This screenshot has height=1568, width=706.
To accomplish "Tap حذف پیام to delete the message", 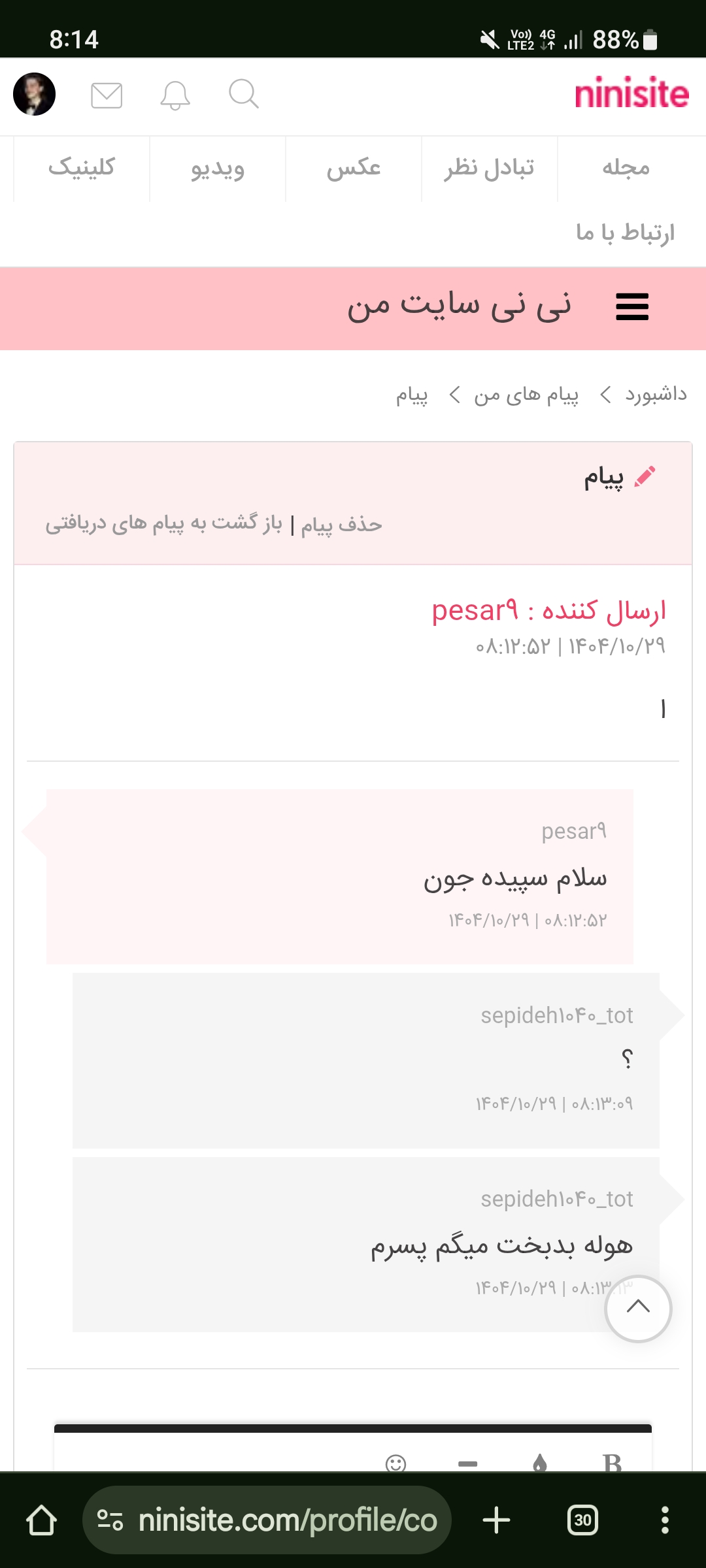I will (x=341, y=525).
